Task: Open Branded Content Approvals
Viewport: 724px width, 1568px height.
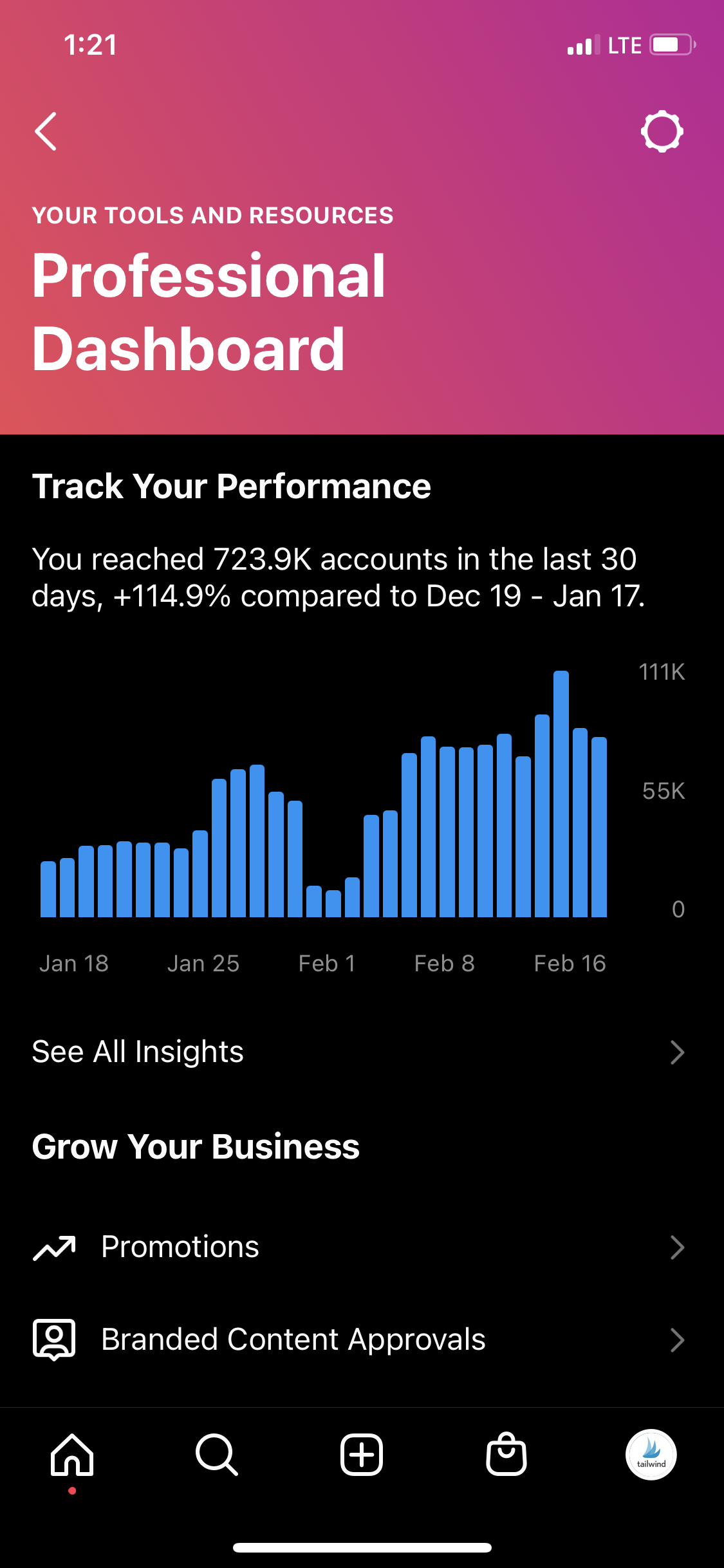Action: coord(362,1339)
